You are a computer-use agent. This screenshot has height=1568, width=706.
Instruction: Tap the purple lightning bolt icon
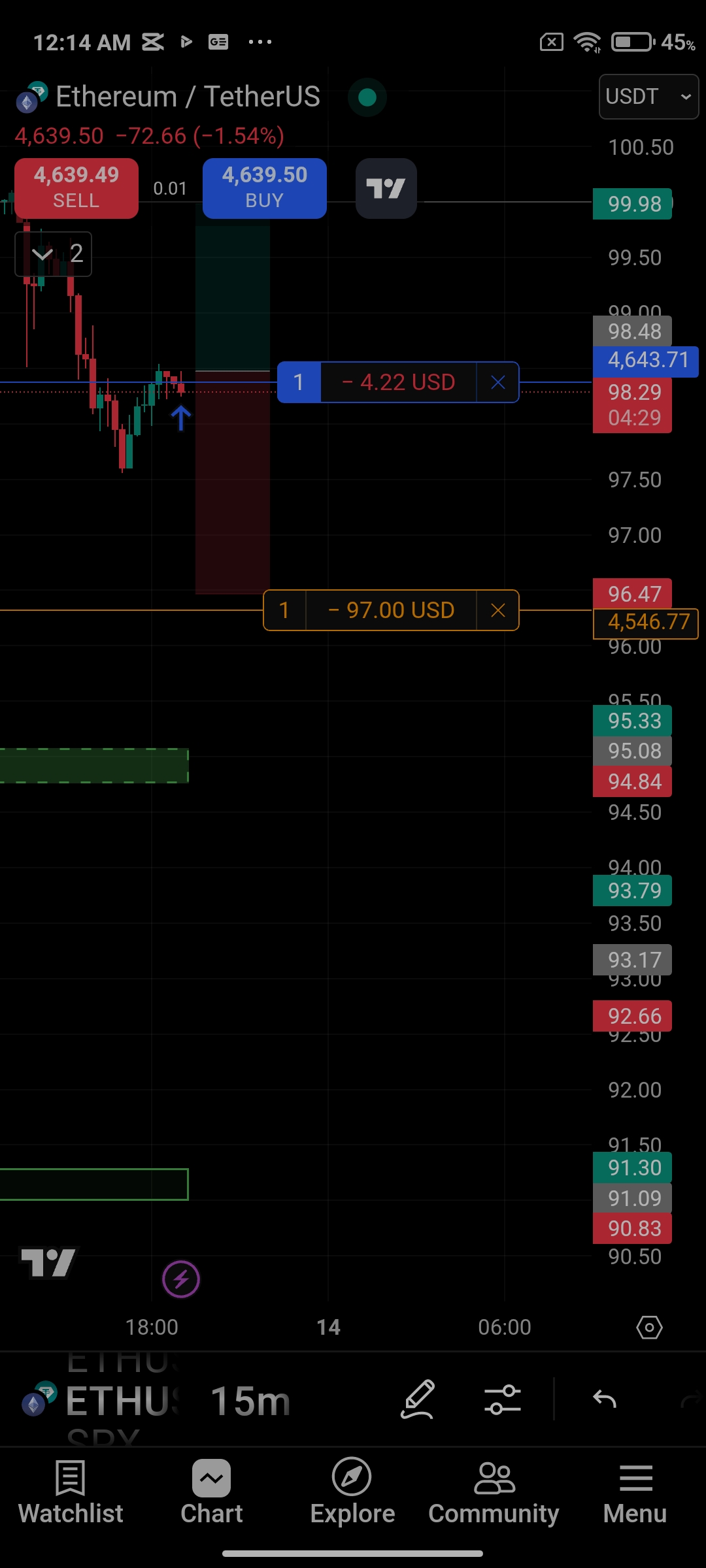tap(181, 1279)
